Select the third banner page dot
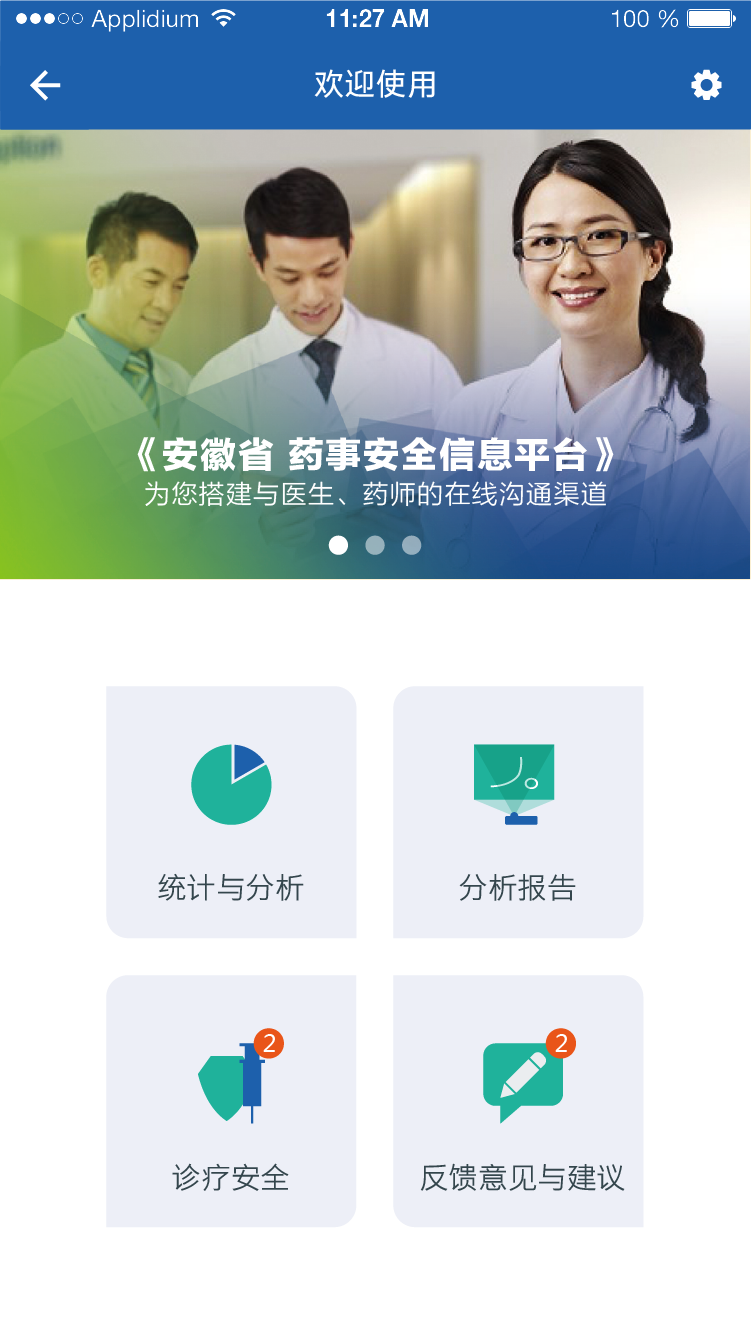The image size is (751, 1335). tap(411, 545)
